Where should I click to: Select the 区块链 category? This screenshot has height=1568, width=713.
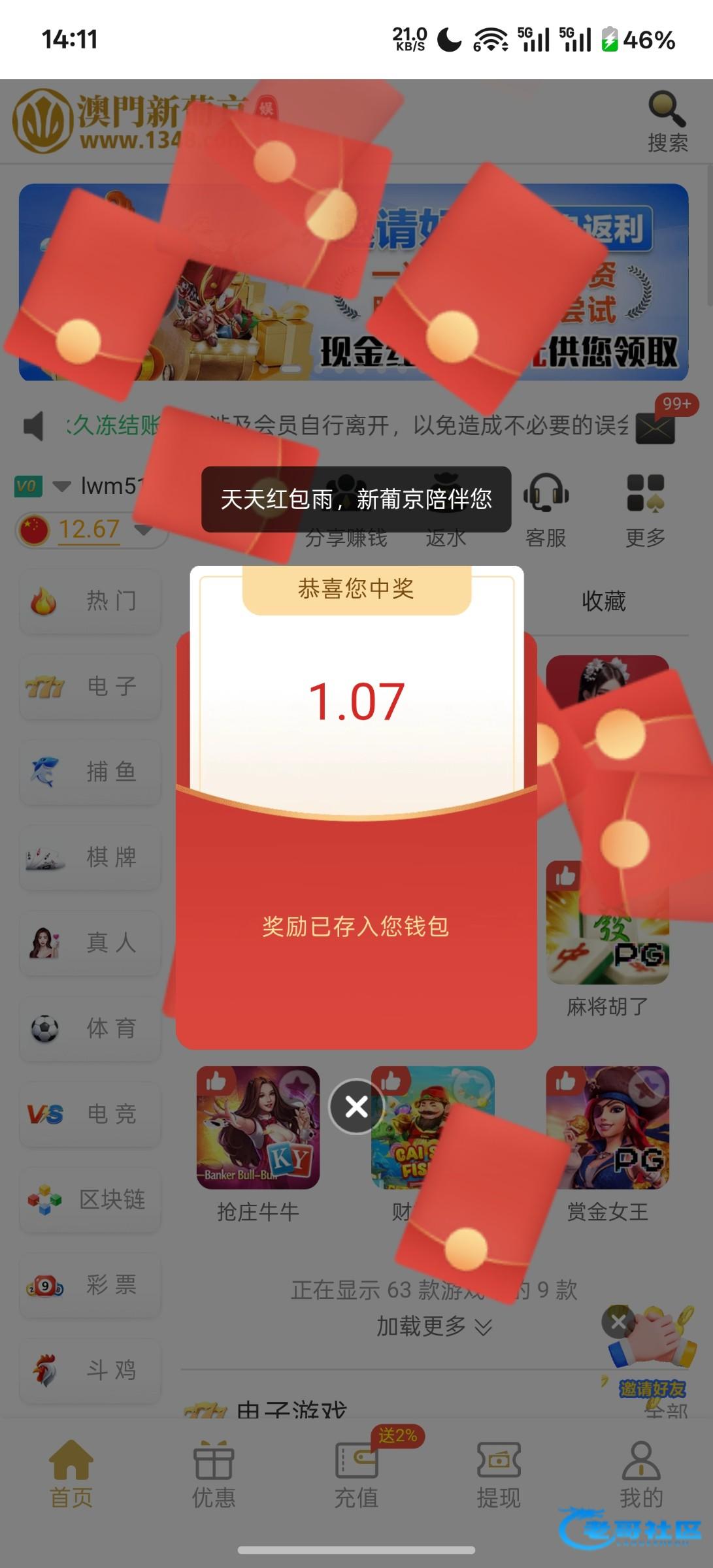[x=90, y=1200]
